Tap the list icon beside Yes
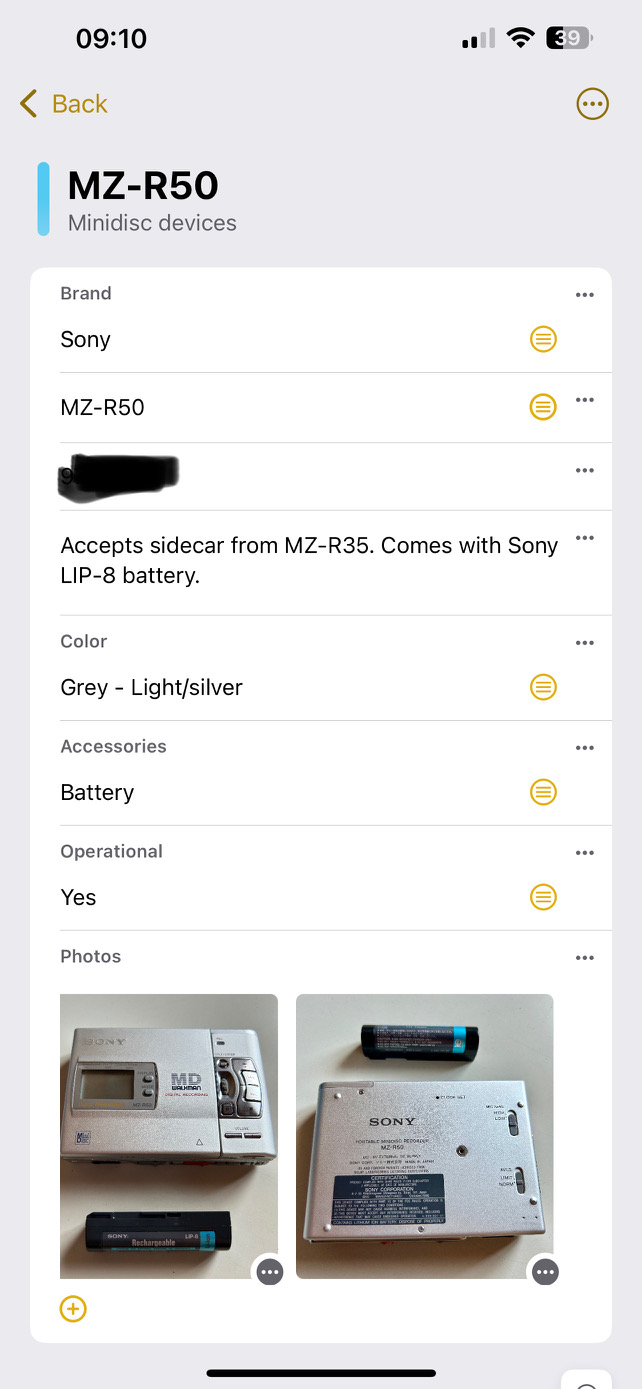 pos(543,897)
